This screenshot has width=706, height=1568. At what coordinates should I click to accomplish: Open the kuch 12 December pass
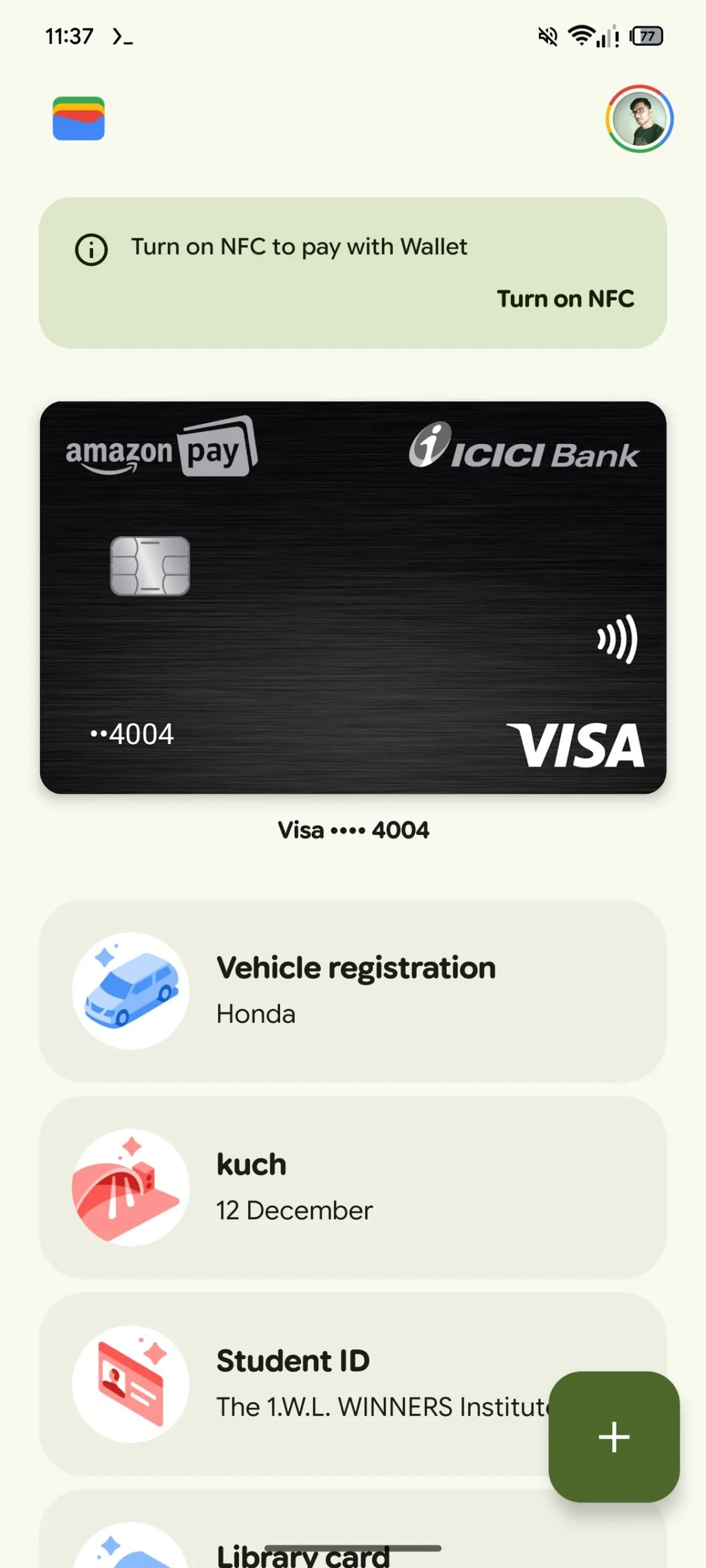(x=353, y=1187)
